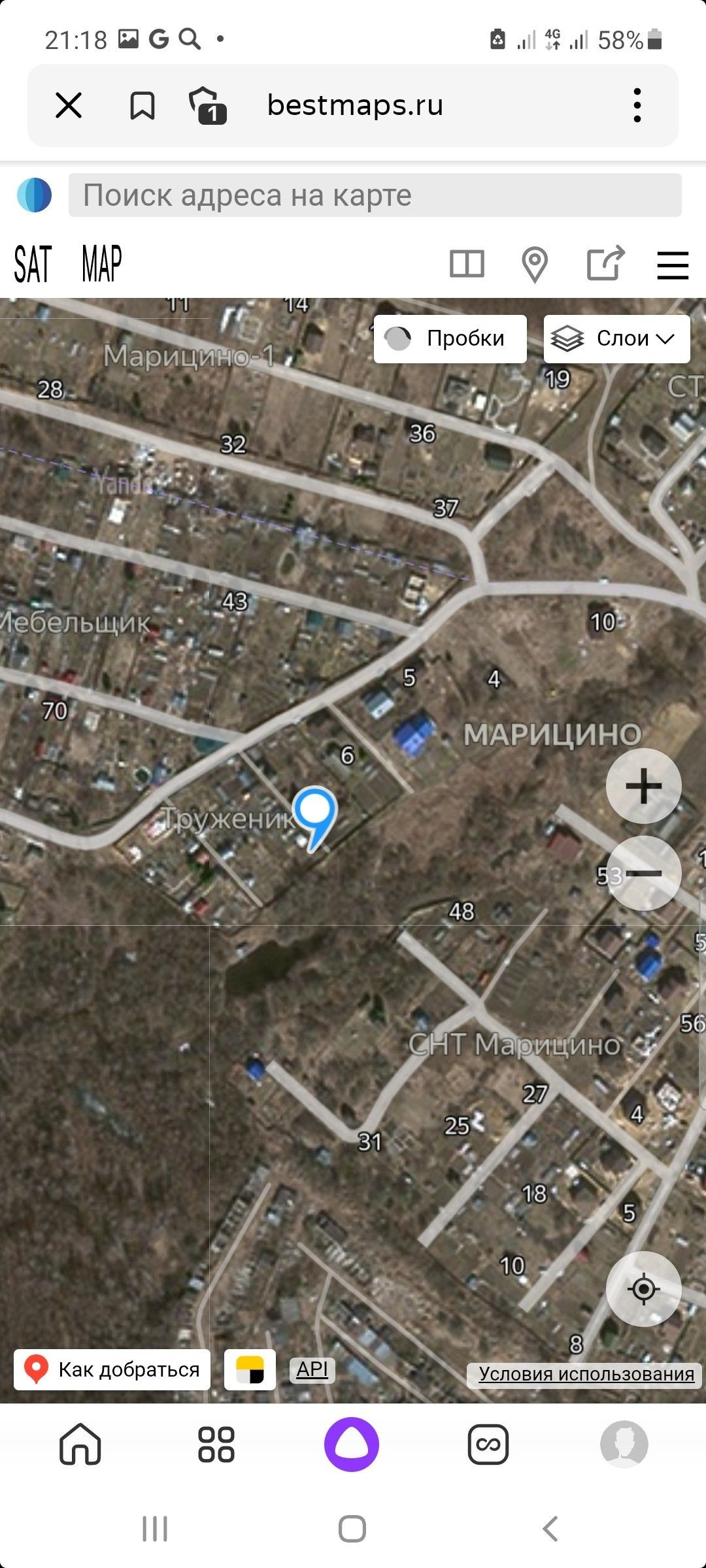Switch to MAP view

pyautogui.click(x=102, y=265)
